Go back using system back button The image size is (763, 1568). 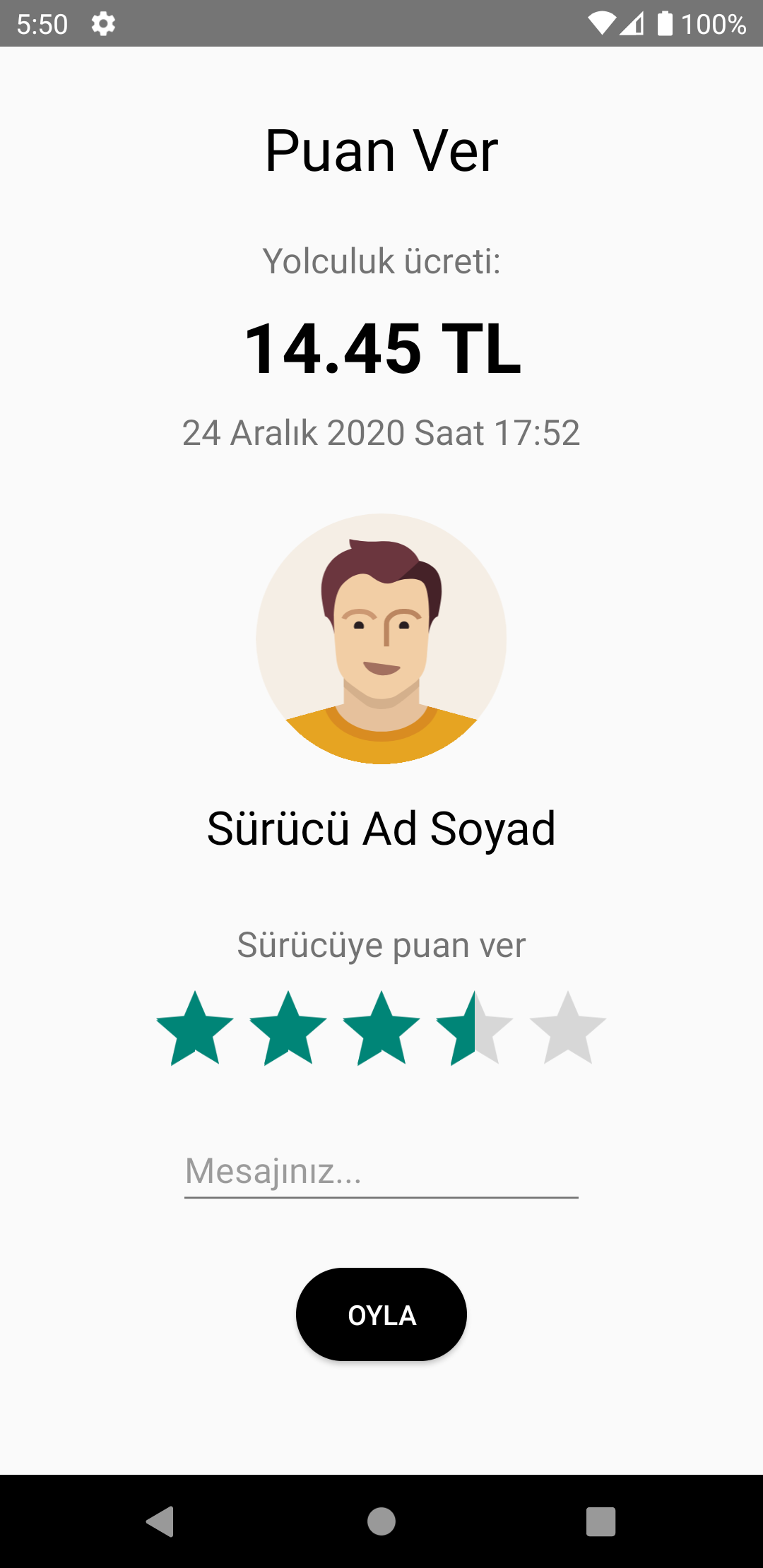(x=160, y=1521)
